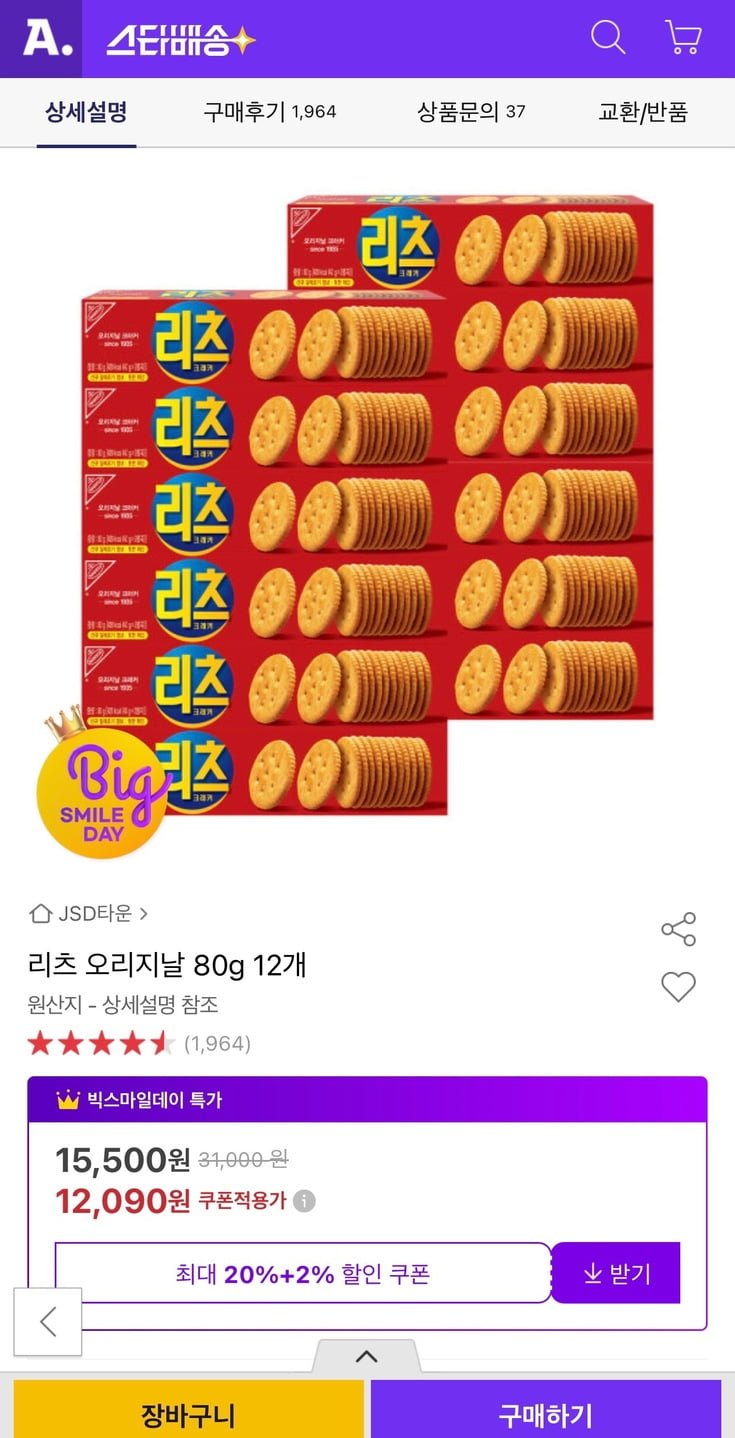Add item to 장바구니
Screen dimensions: 735x1438
188,1412
